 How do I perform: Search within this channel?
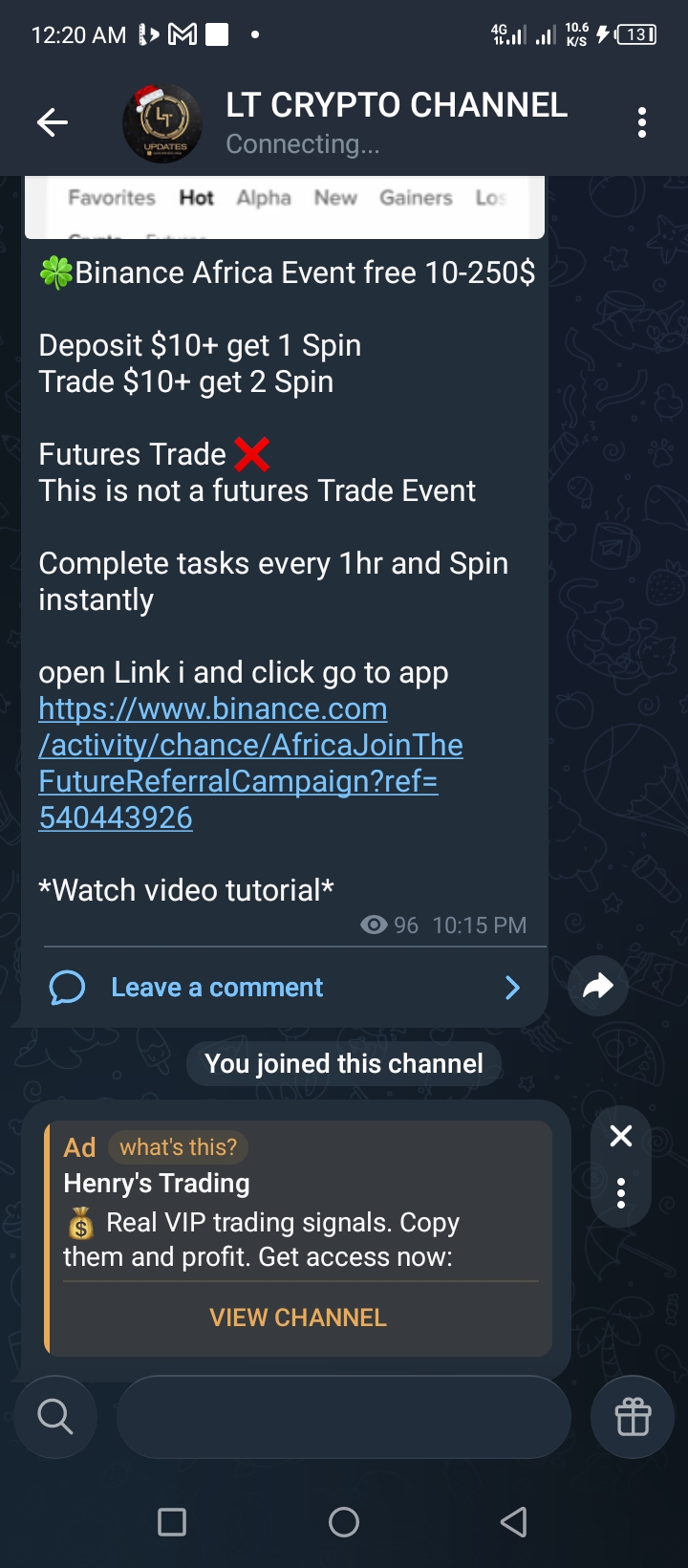[55, 1417]
